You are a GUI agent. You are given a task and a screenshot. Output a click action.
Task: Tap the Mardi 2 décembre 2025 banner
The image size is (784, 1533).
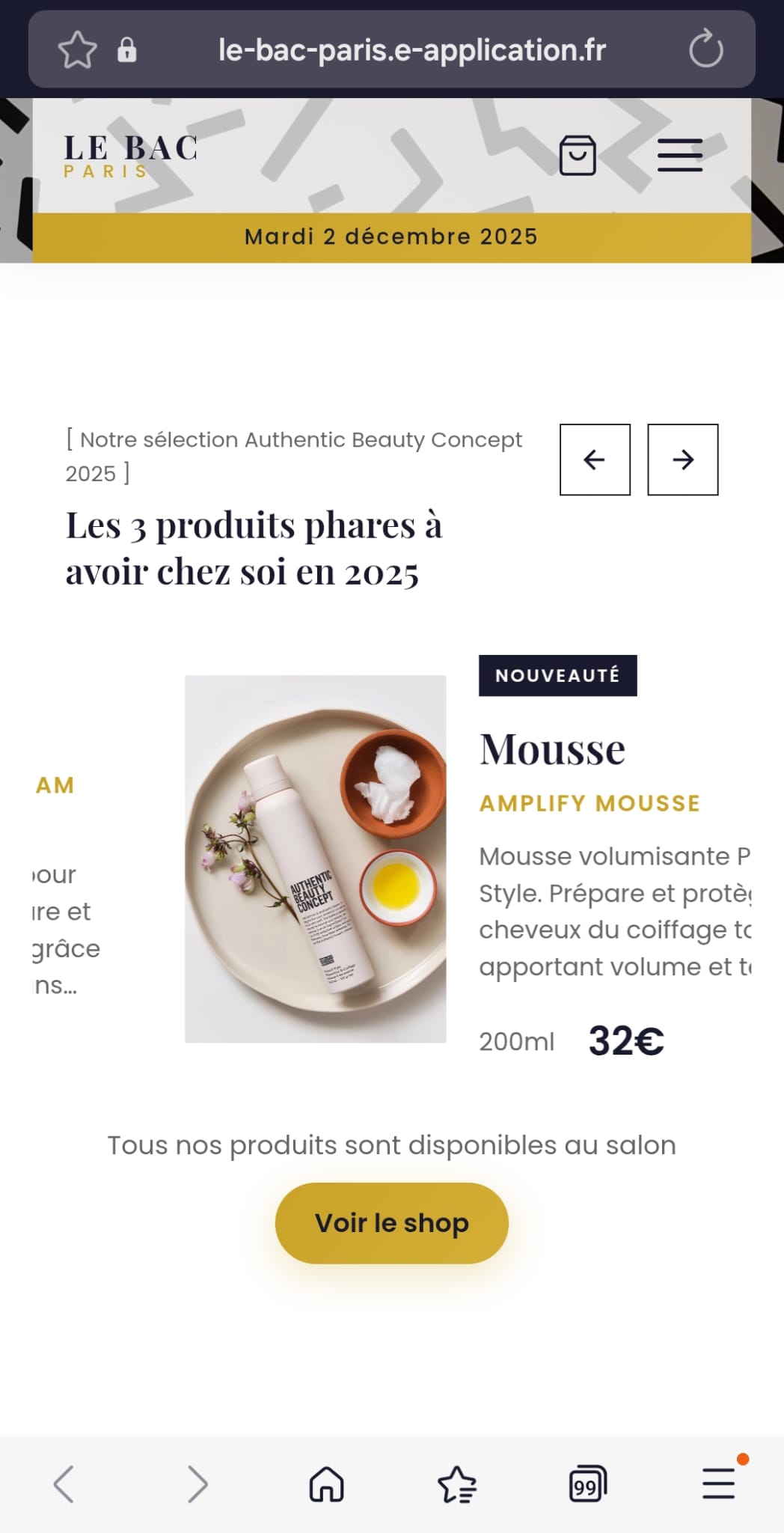coord(391,236)
